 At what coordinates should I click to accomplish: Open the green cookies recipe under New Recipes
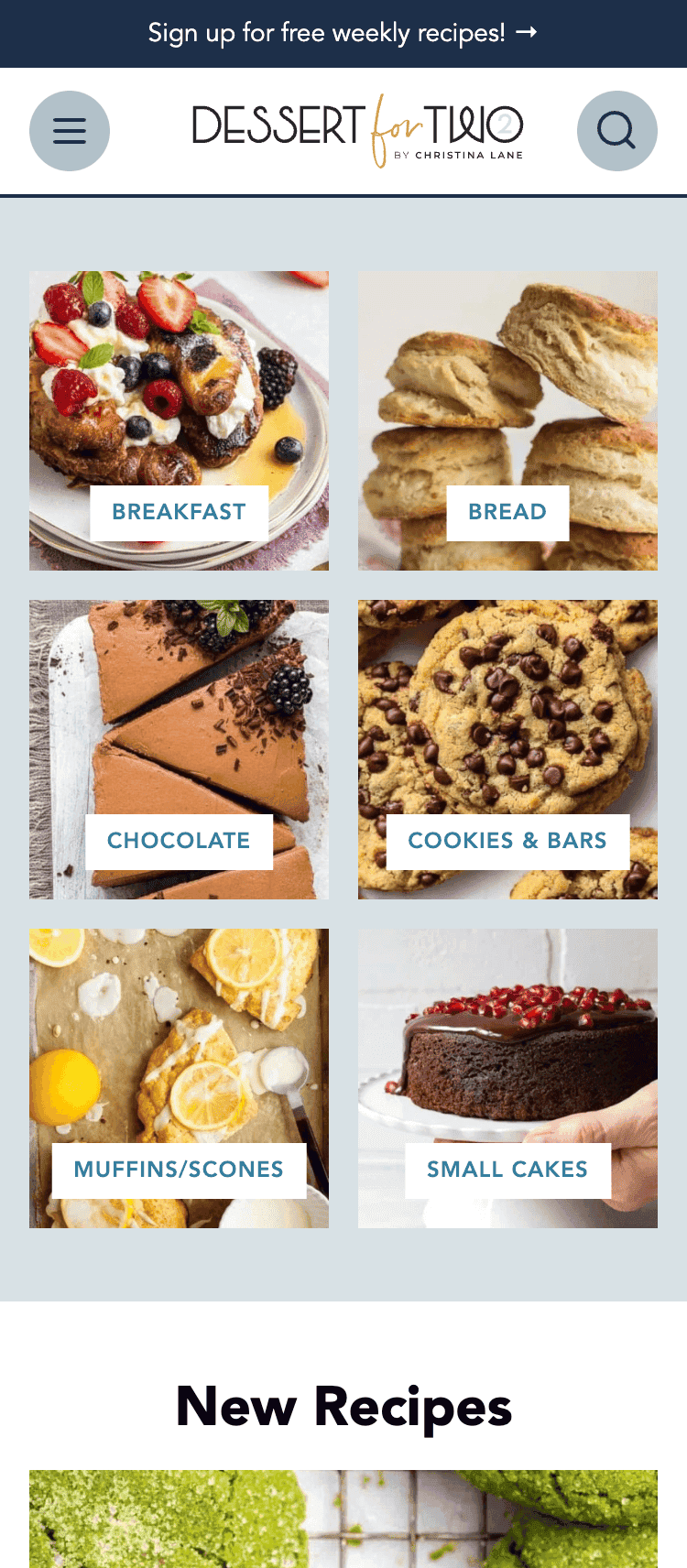(x=343, y=1519)
